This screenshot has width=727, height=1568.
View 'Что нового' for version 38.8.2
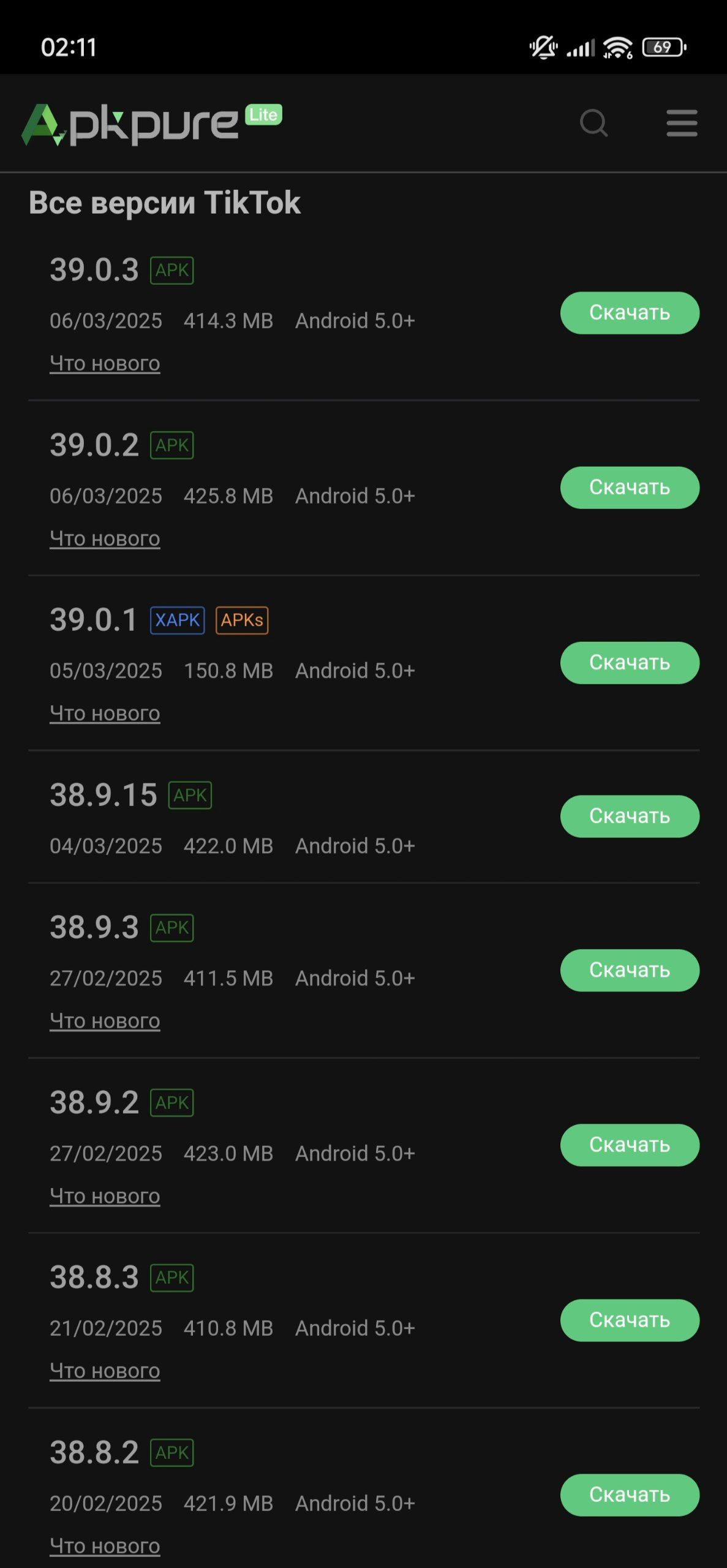click(x=105, y=1547)
